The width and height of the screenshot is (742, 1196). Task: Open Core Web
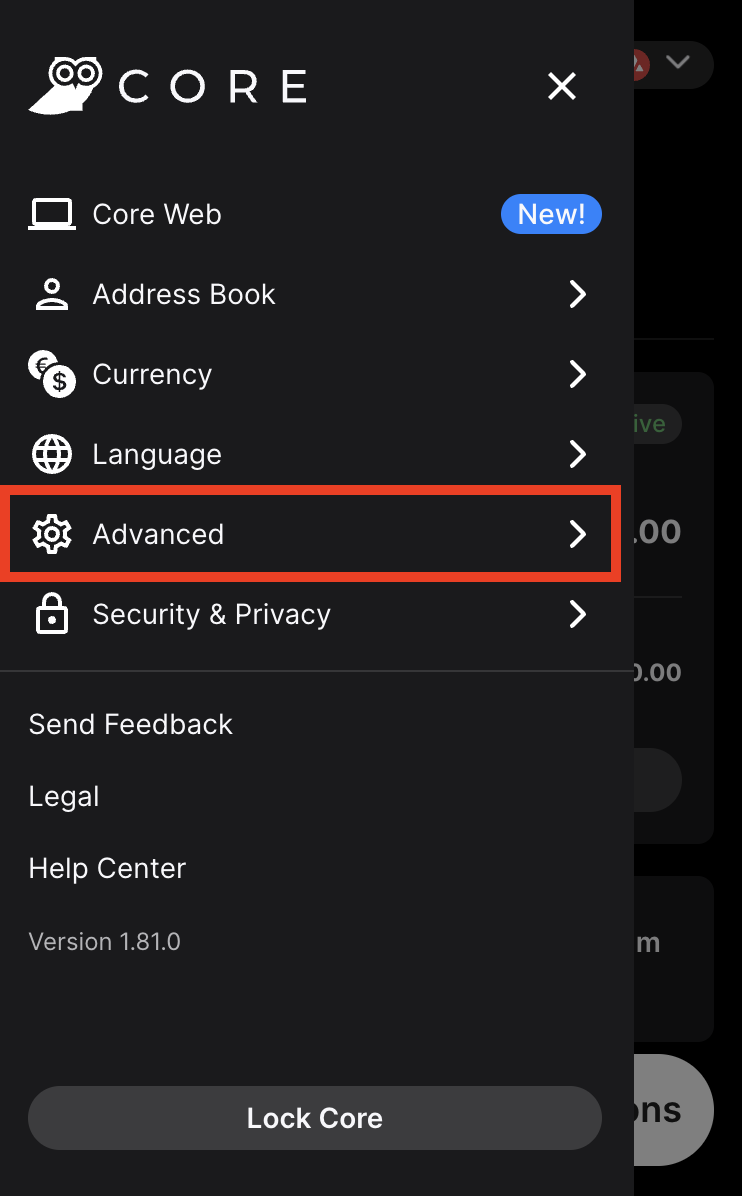click(x=157, y=214)
